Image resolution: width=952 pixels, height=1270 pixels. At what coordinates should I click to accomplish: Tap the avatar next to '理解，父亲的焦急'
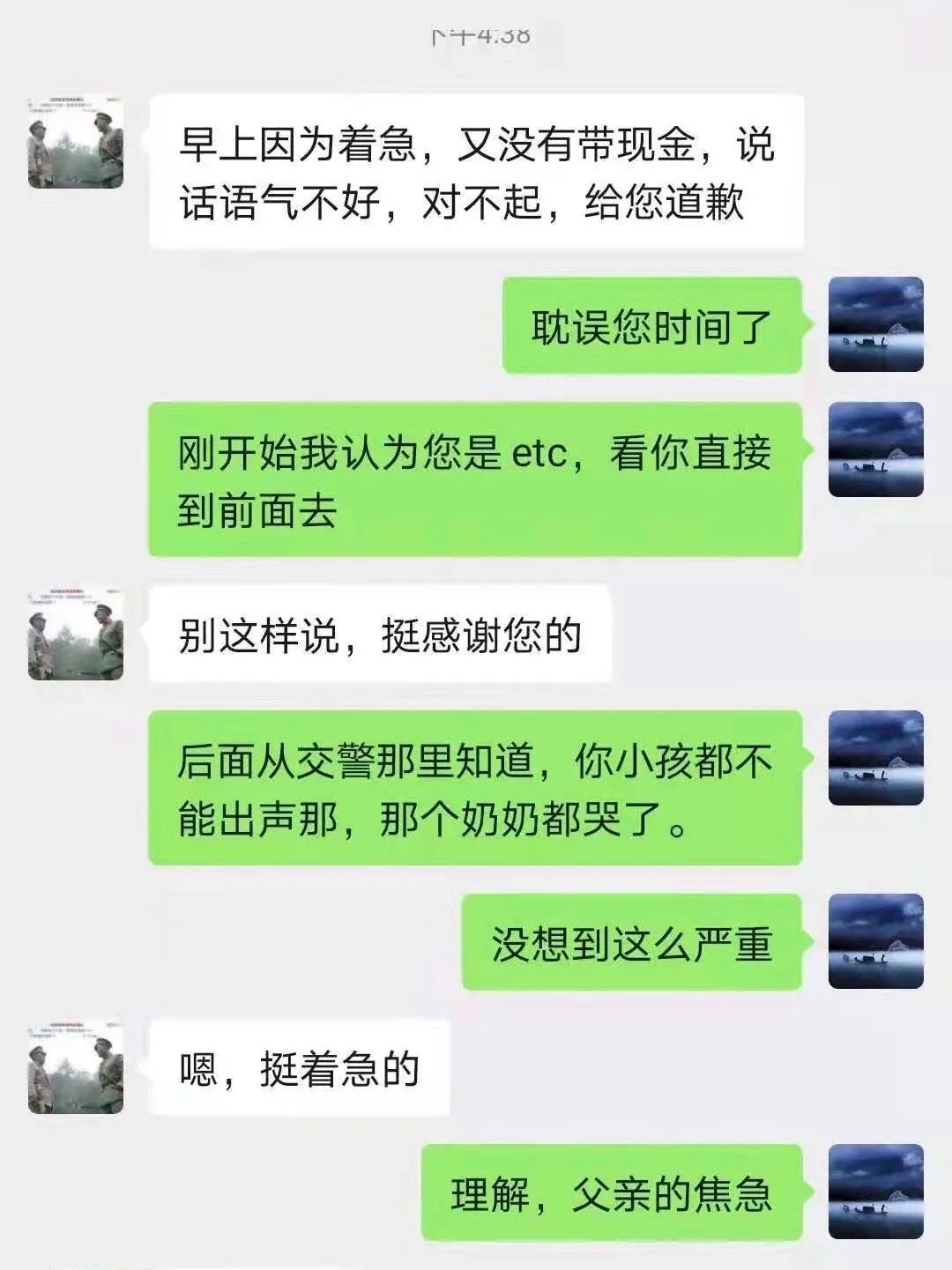point(875,1192)
